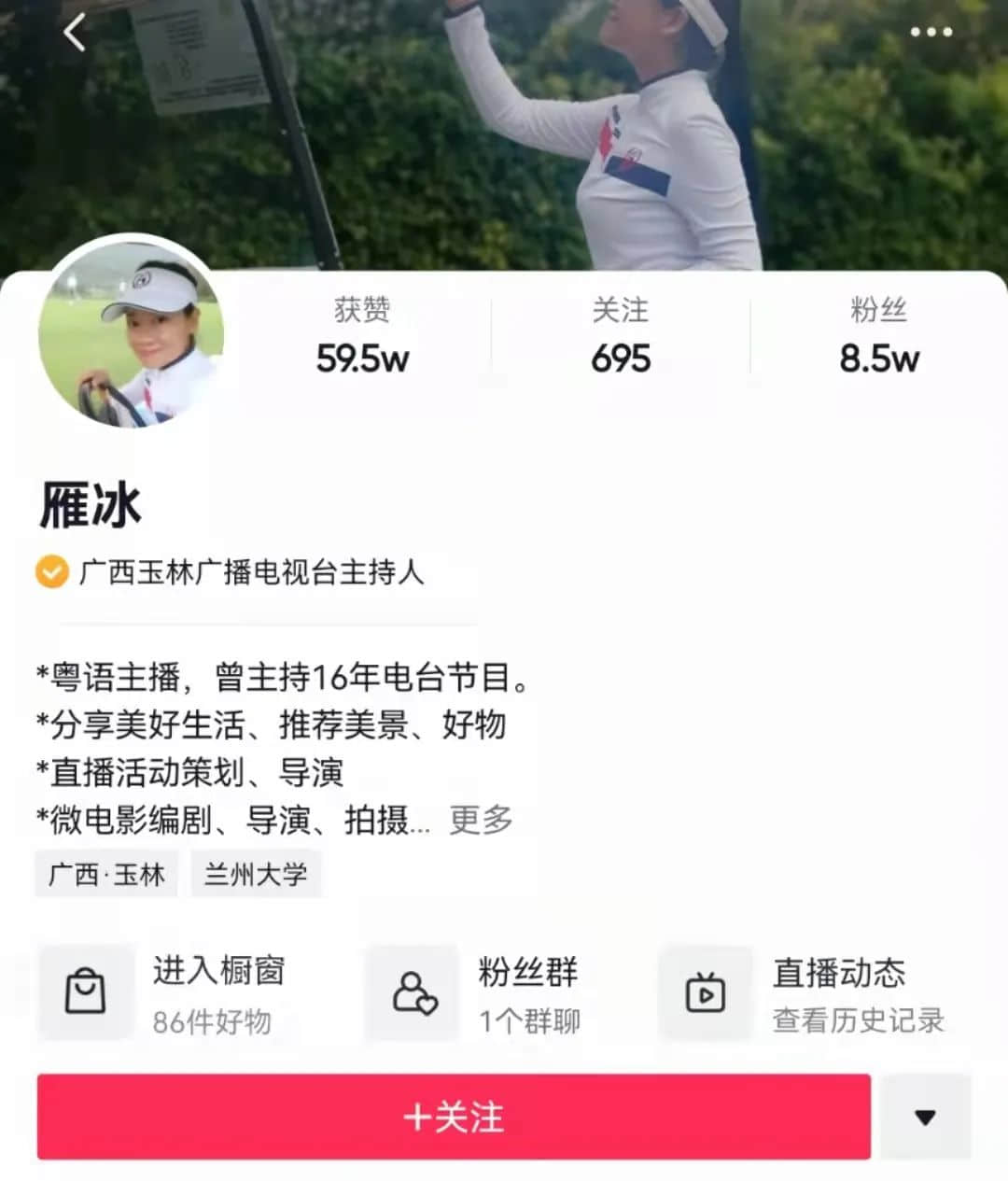Open the dropdown arrow beside the follow button
1008x1181 pixels.
click(x=923, y=1117)
